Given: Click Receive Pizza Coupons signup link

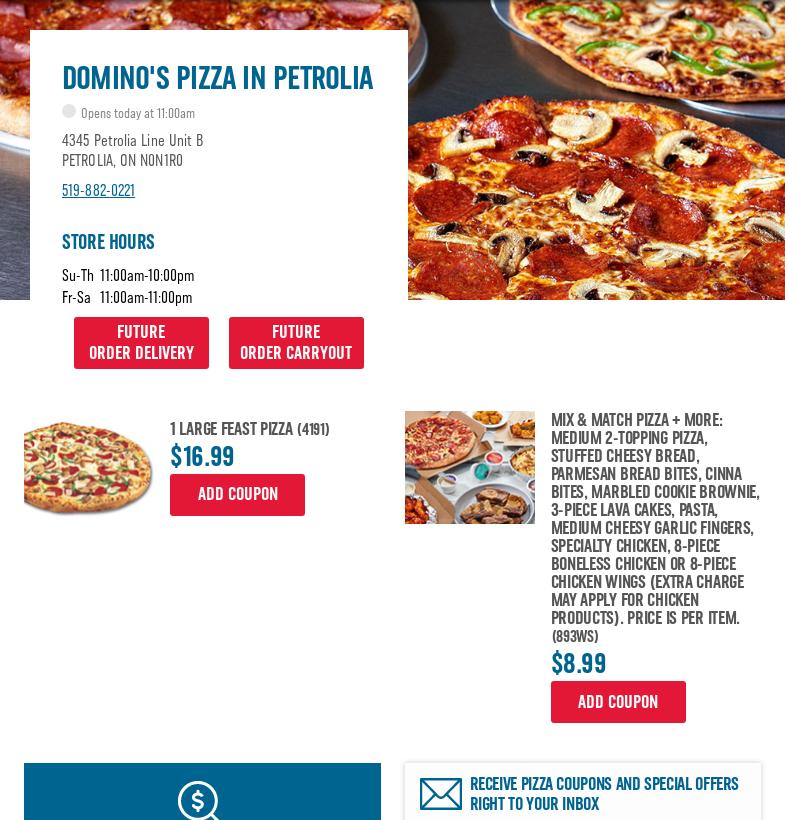Looking at the screenshot, I should (x=604, y=794).
